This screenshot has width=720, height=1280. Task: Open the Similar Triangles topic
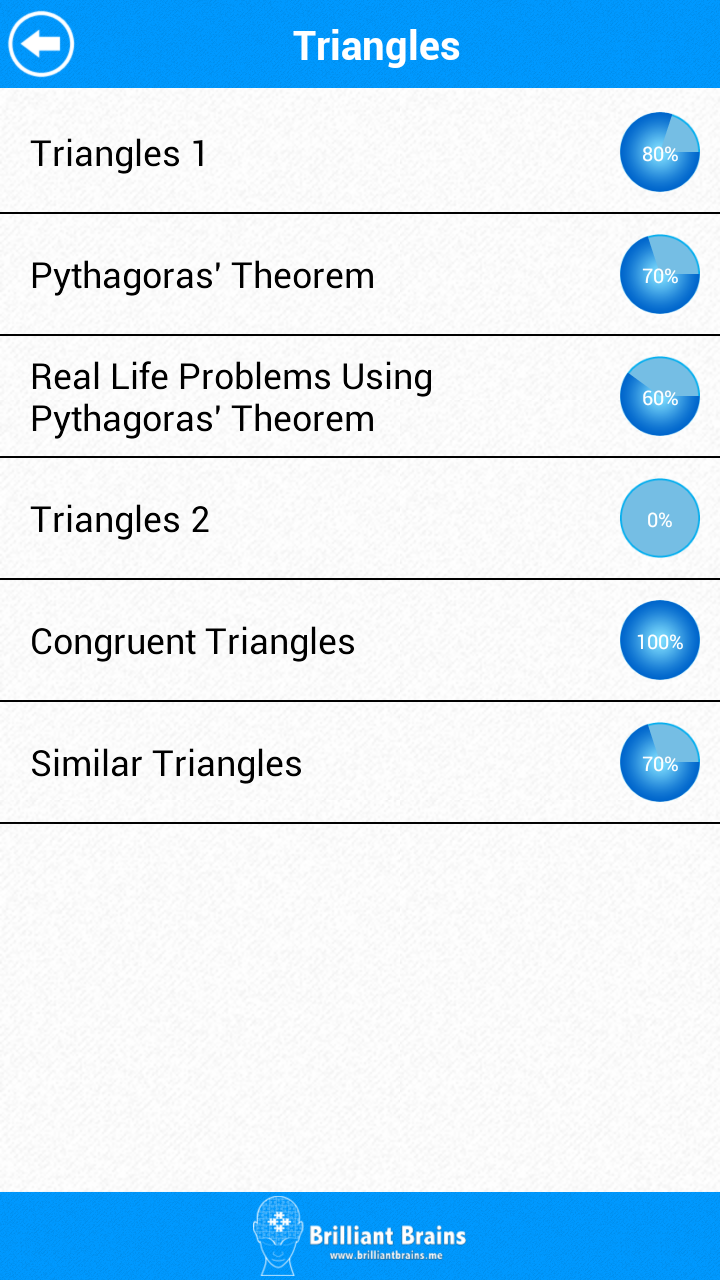[300, 762]
